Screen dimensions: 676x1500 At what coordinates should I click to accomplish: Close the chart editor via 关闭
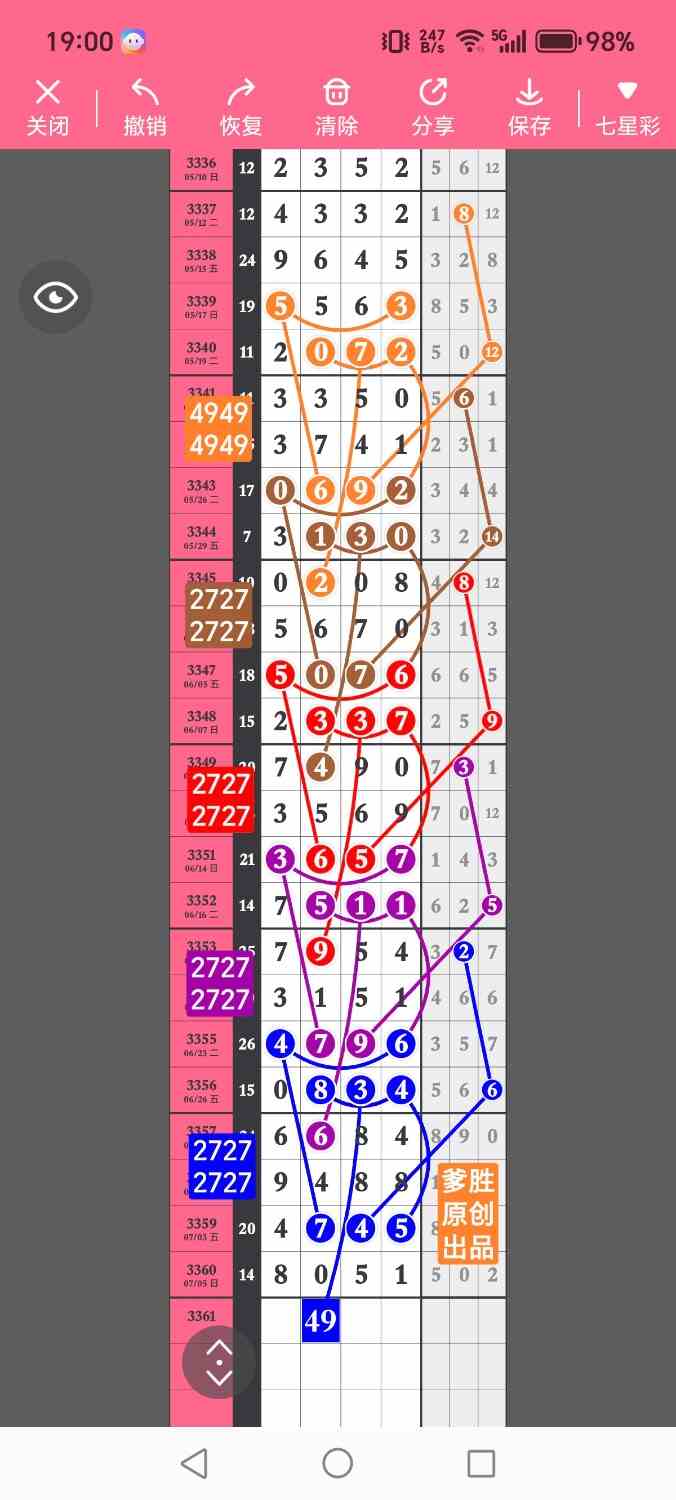48,108
